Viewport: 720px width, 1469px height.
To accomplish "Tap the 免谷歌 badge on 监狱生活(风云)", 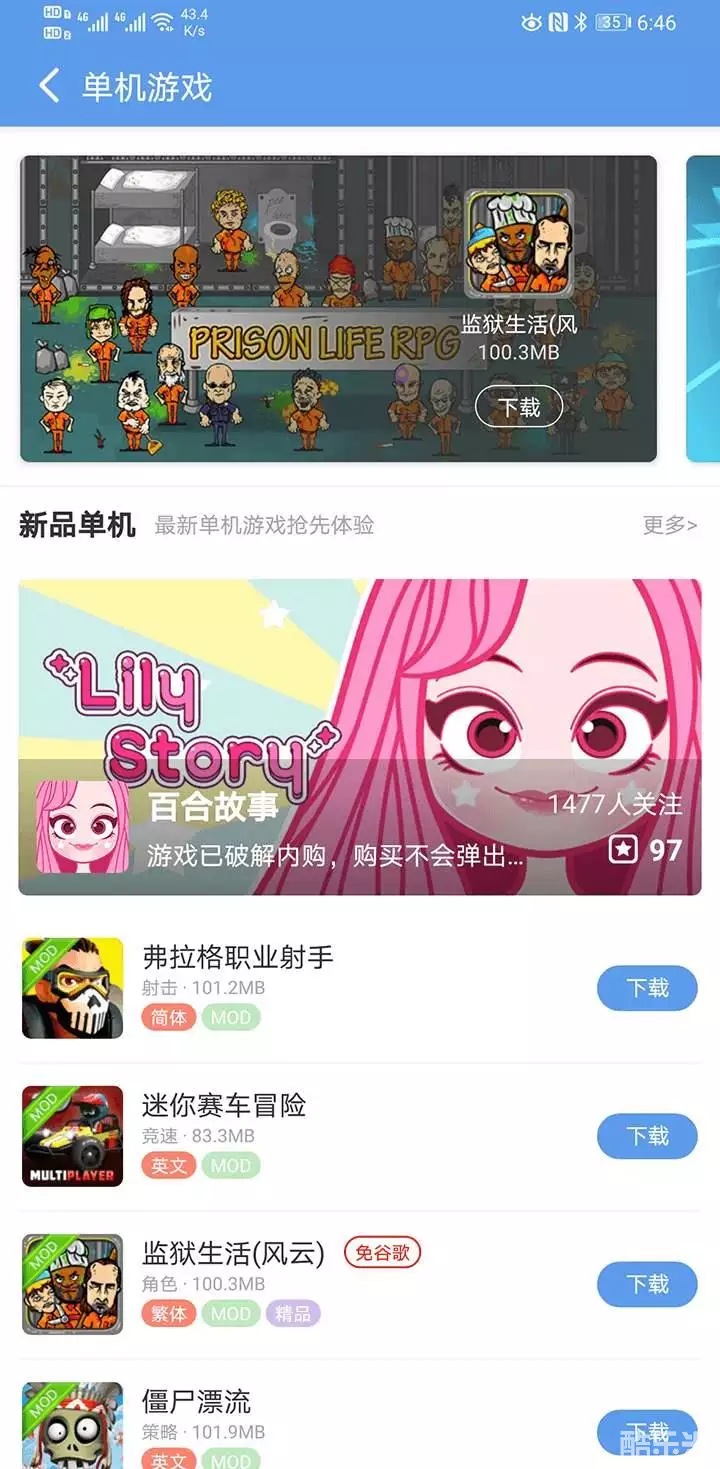I will 386,1251.
